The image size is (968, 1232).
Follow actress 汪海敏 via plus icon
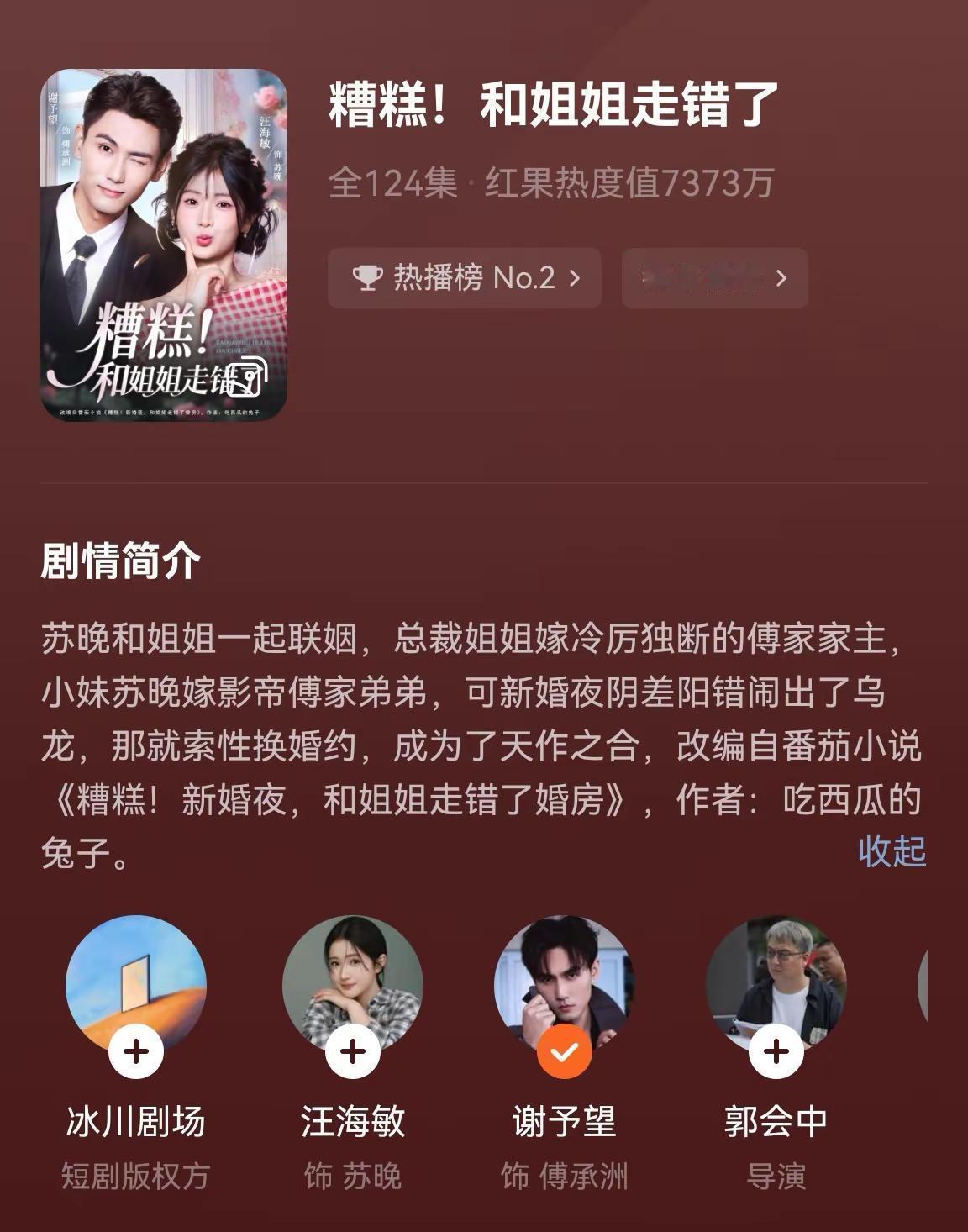pos(353,1050)
